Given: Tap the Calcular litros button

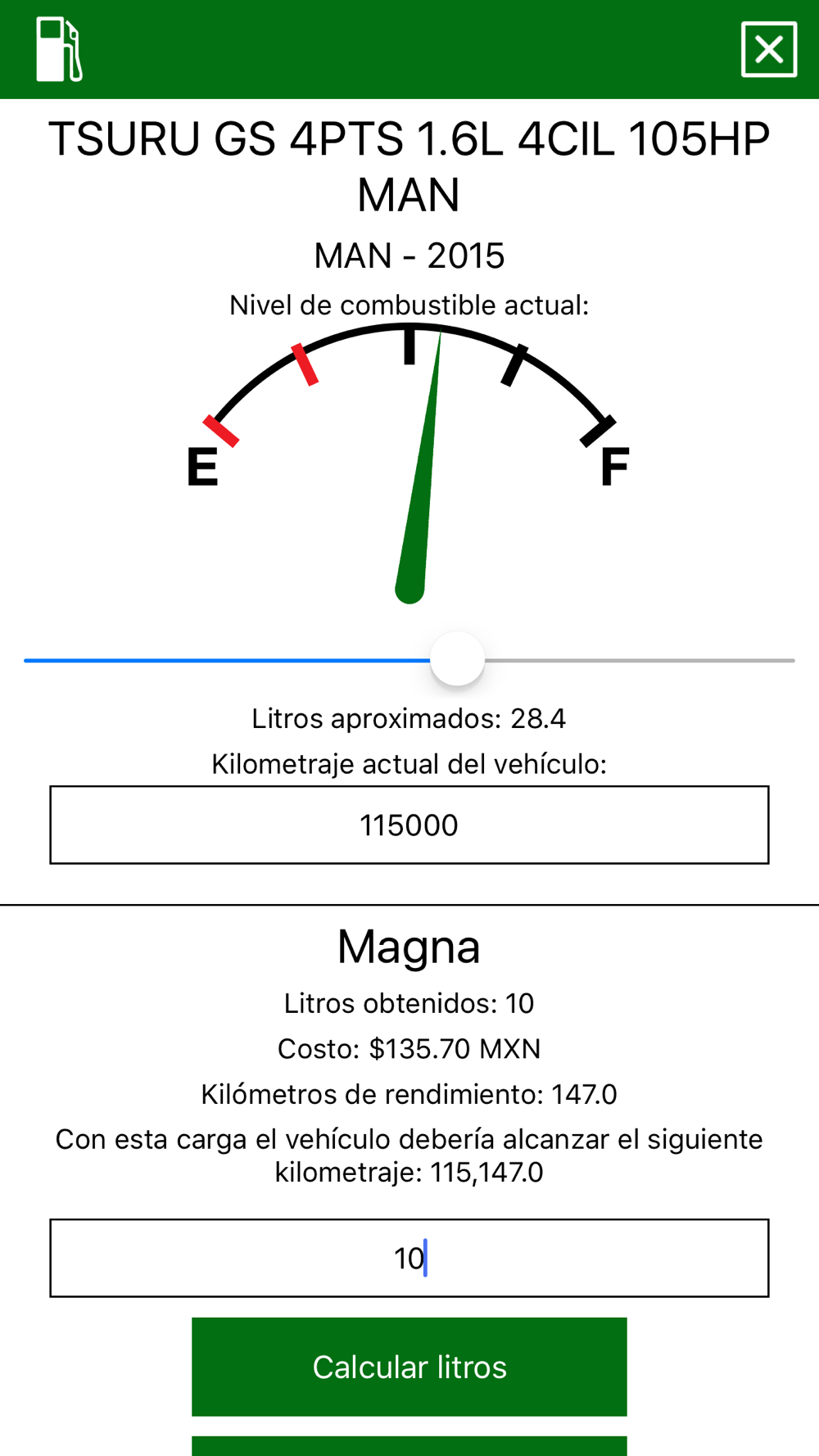Looking at the screenshot, I should [409, 1367].
